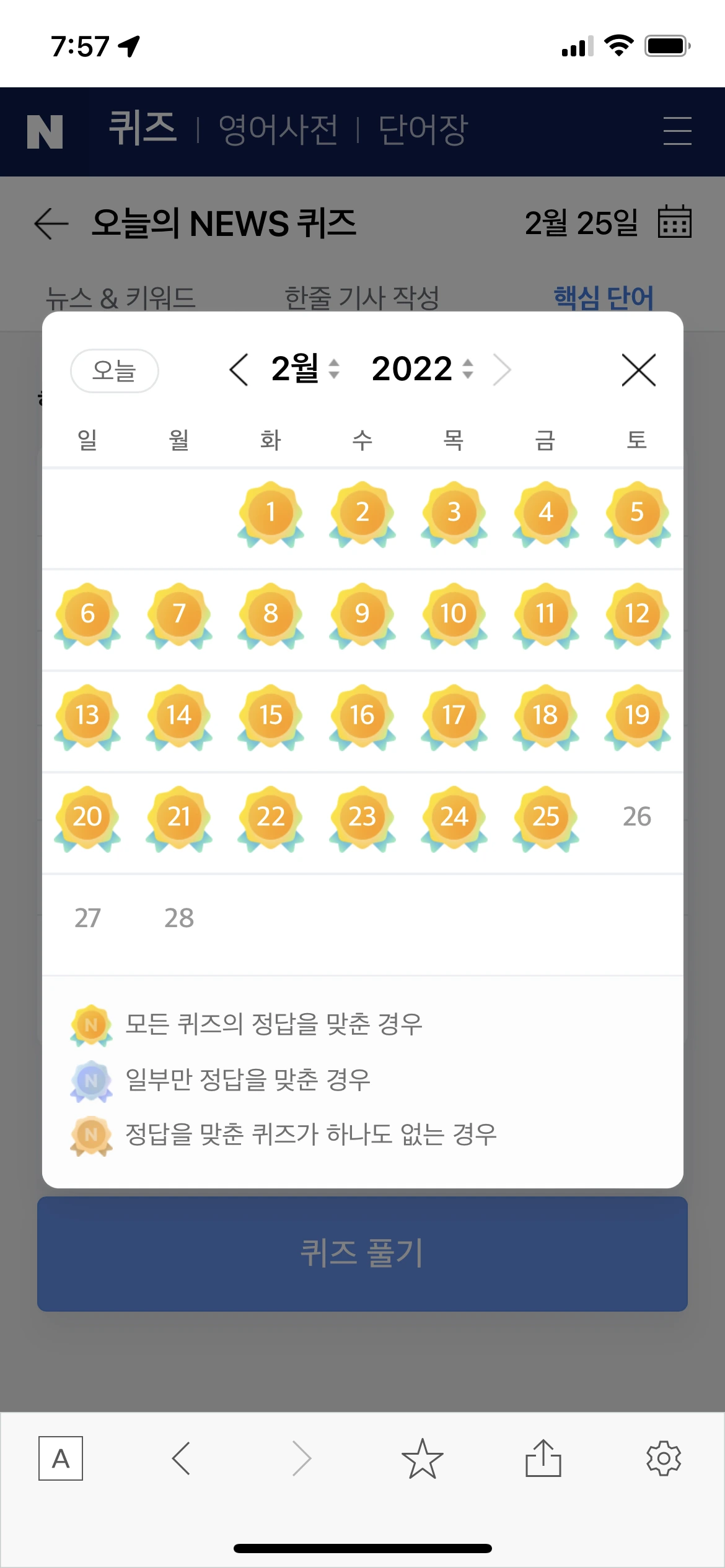Select the 17th on the calendar
This screenshot has height=1568, width=725.
click(454, 716)
